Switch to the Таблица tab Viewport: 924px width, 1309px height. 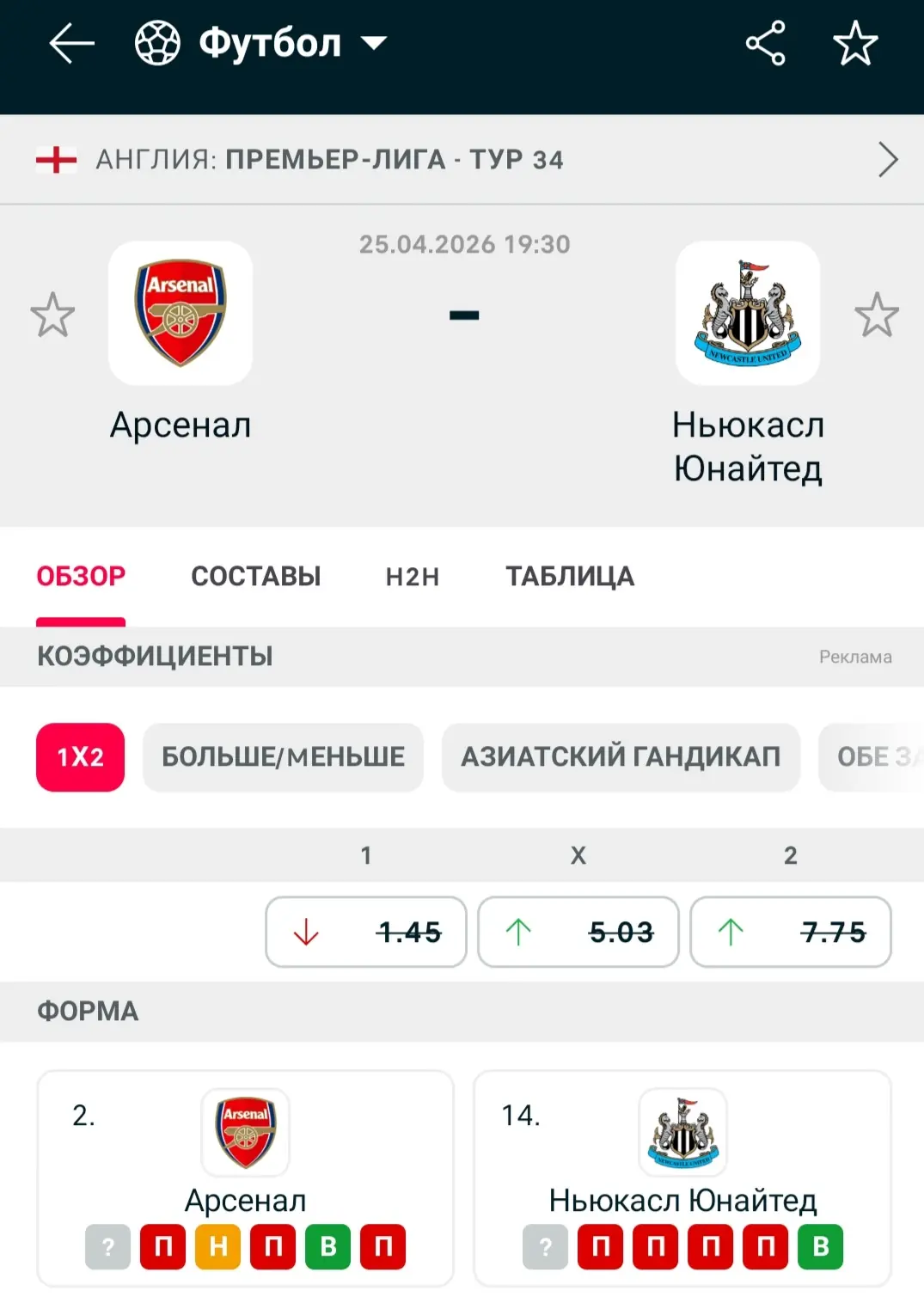tap(570, 577)
